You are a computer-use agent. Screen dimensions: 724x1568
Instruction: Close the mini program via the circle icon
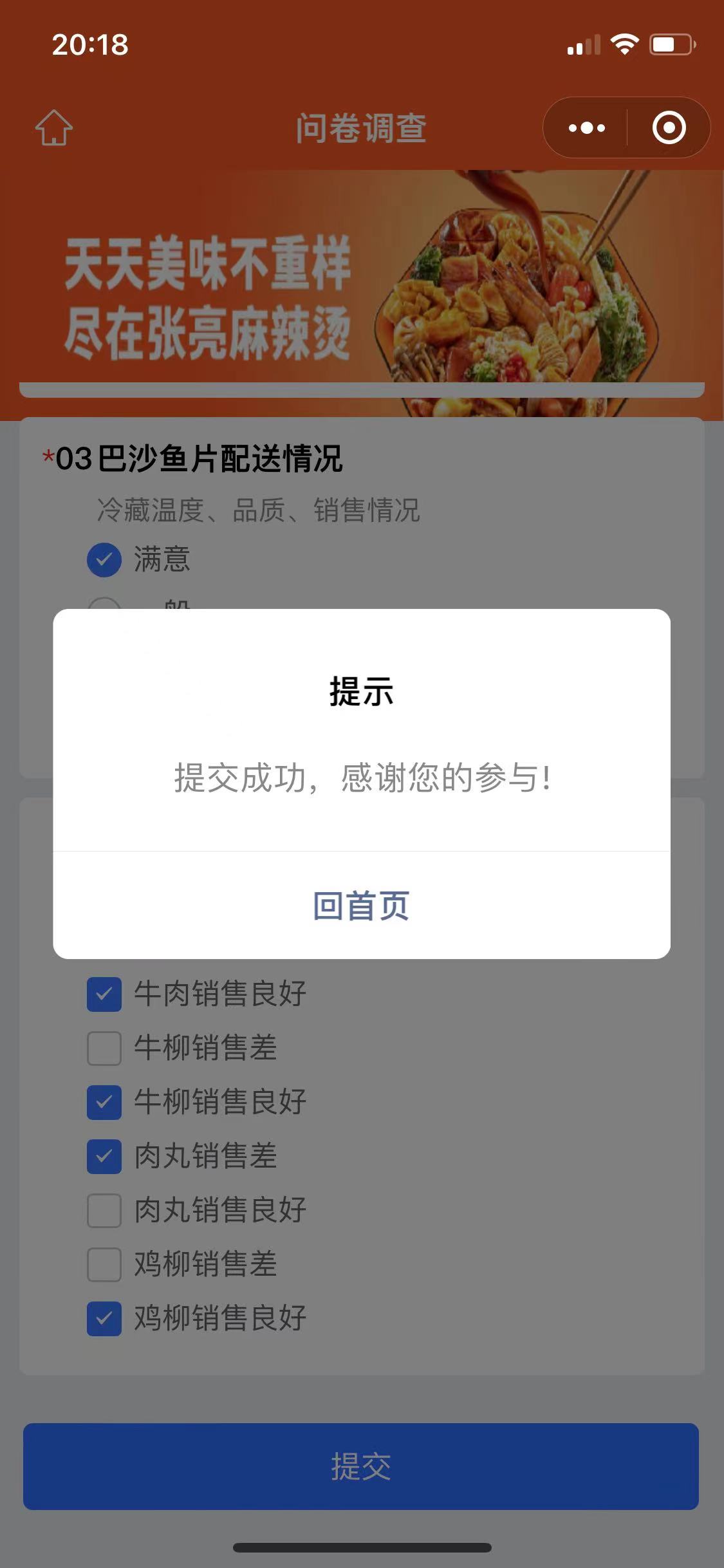tap(669, 127)
